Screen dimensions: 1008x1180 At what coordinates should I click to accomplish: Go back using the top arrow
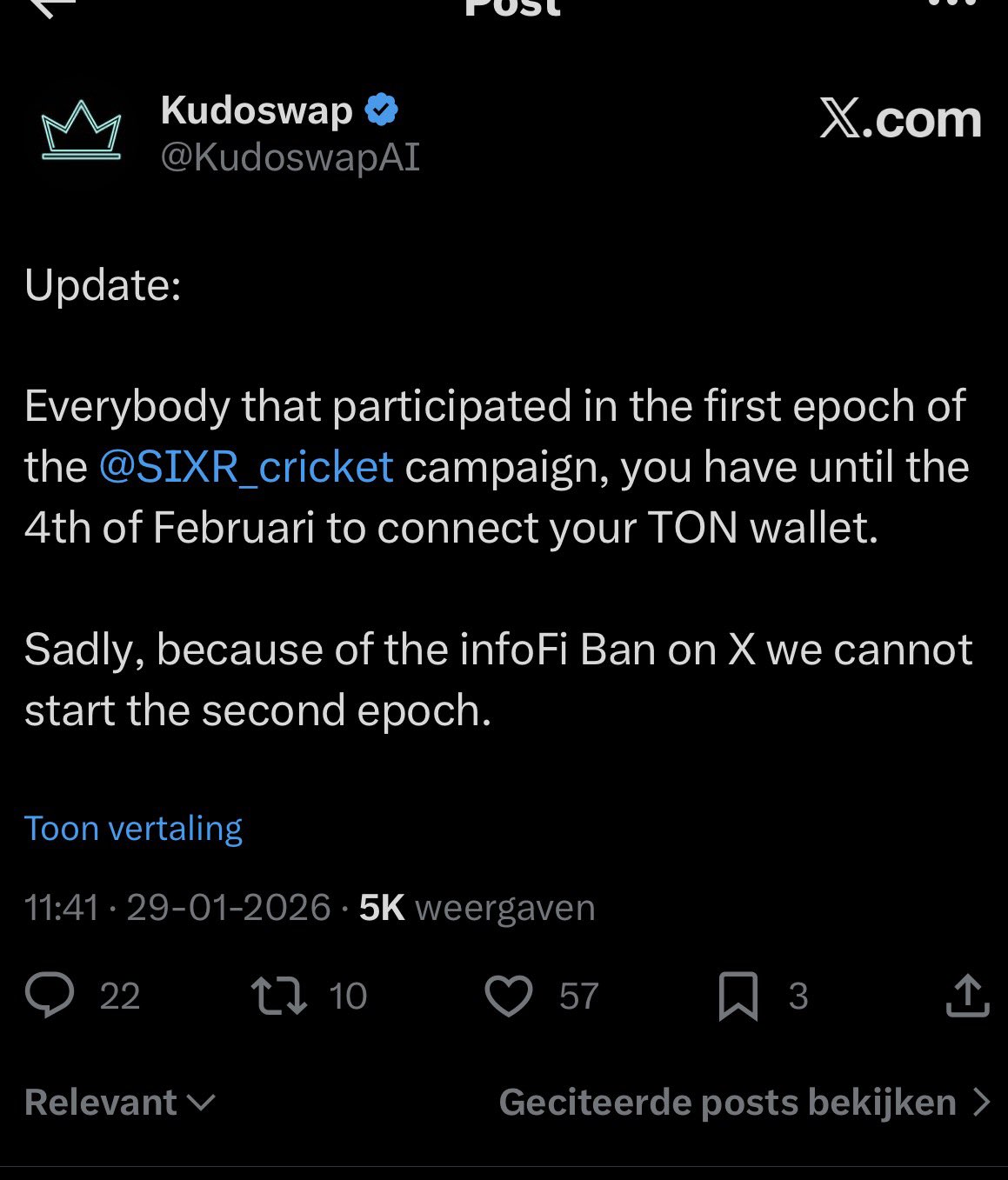[x=50, y=7]
